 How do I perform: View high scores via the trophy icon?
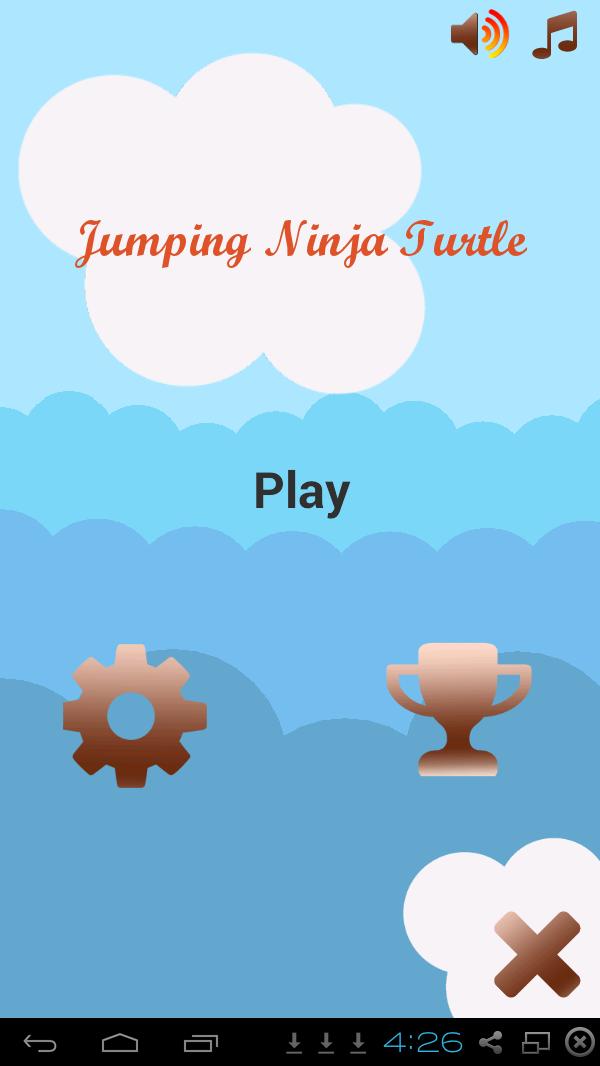tap(458, 708)
